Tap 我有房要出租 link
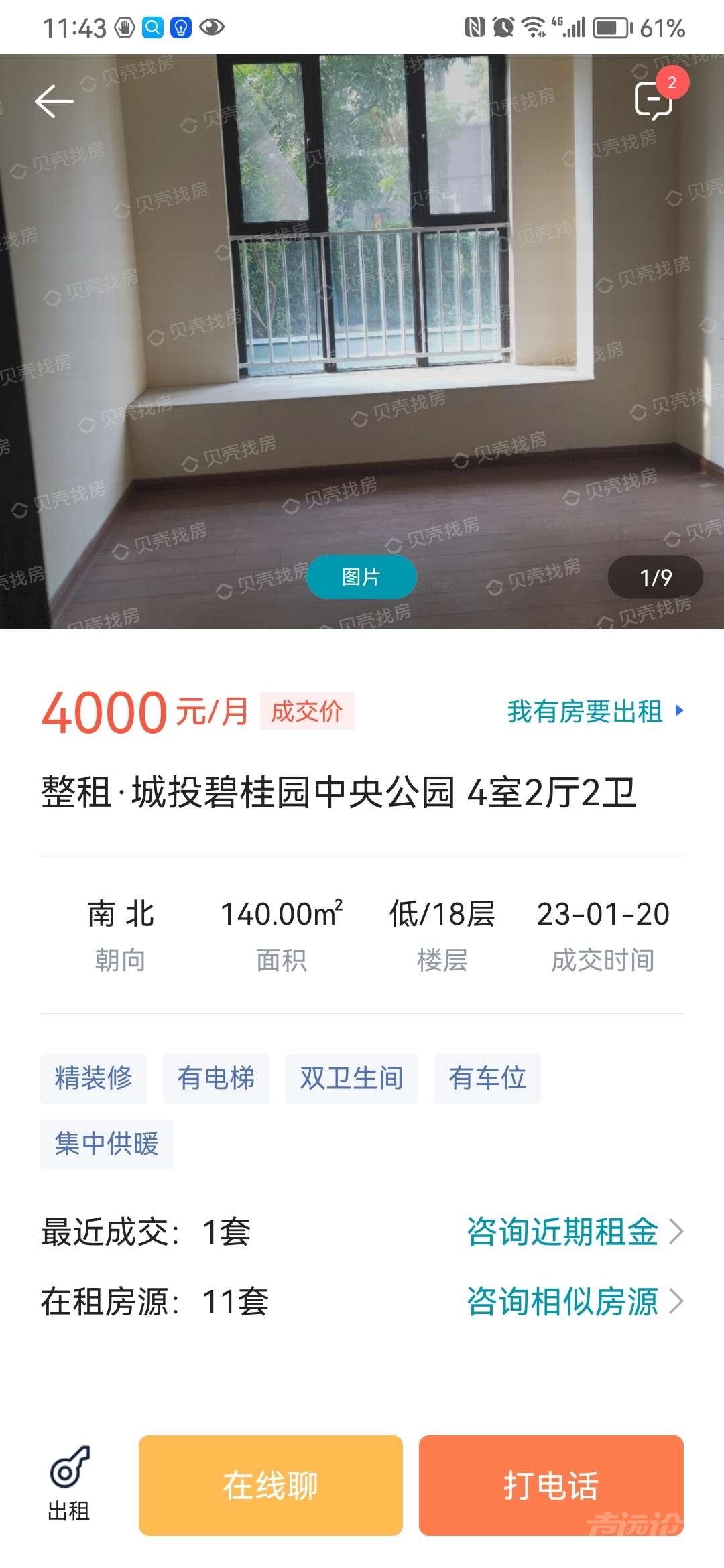This screenshot has height=1568, width=724. [x=595, y=711]
